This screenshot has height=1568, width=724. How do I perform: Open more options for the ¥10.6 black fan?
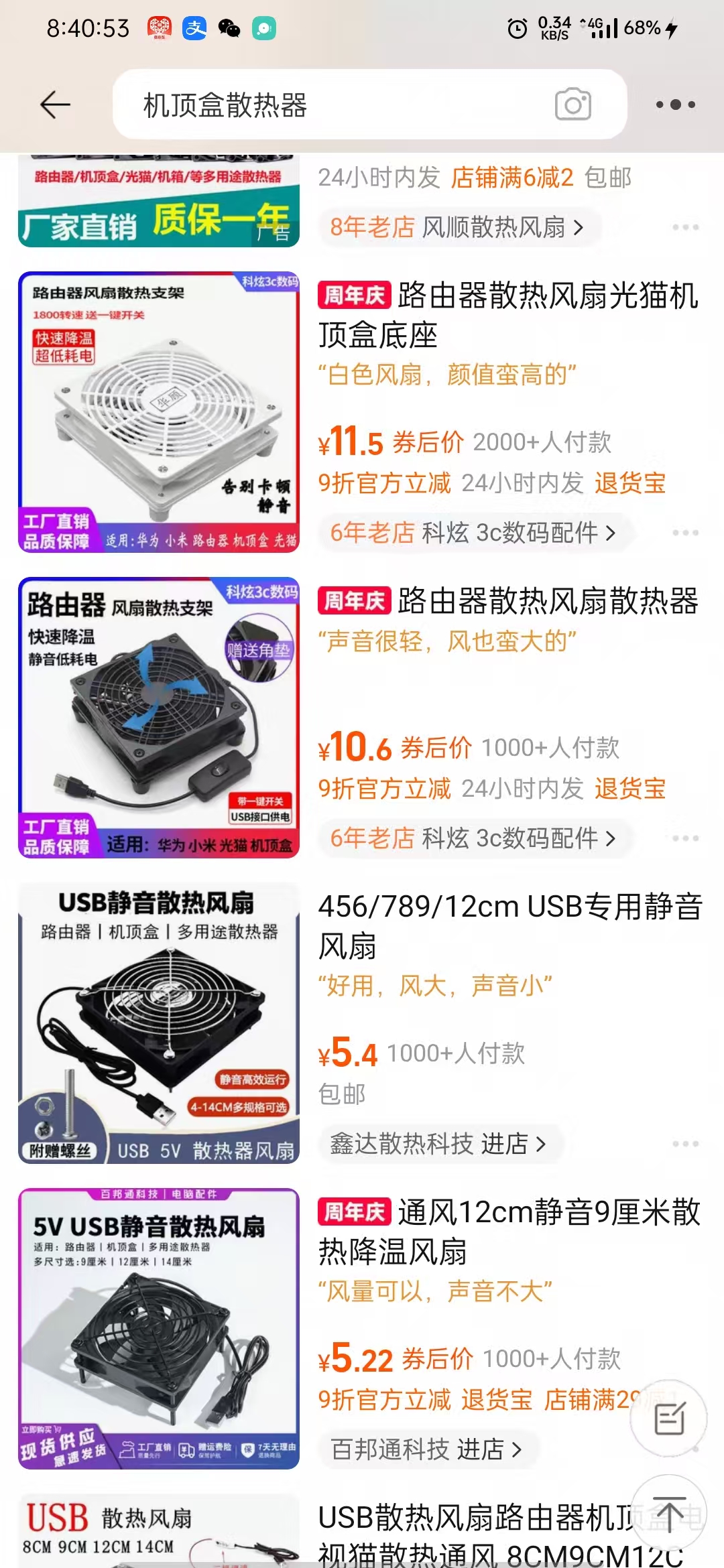(685, 838)
